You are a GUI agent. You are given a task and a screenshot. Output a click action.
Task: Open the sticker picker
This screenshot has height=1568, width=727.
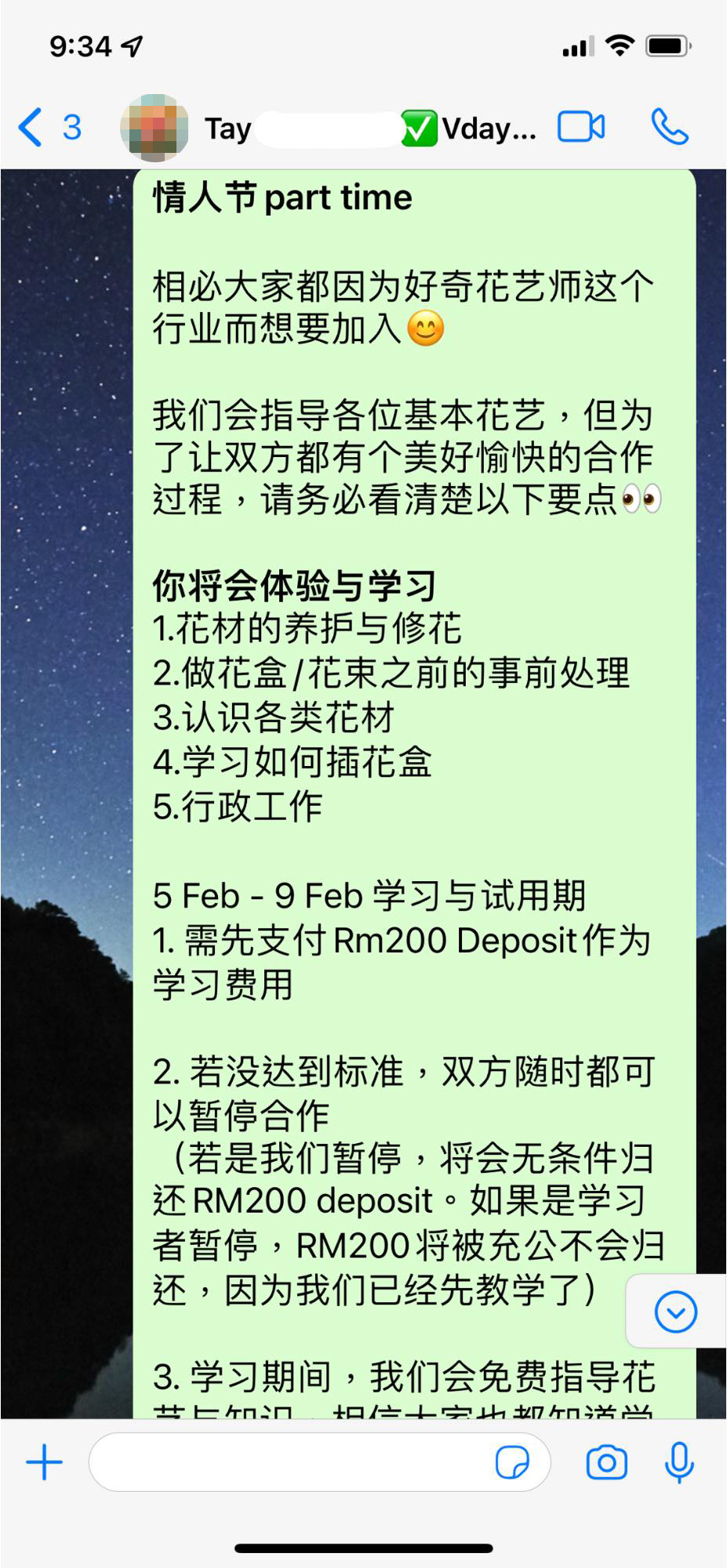[x=512, y=1463]
